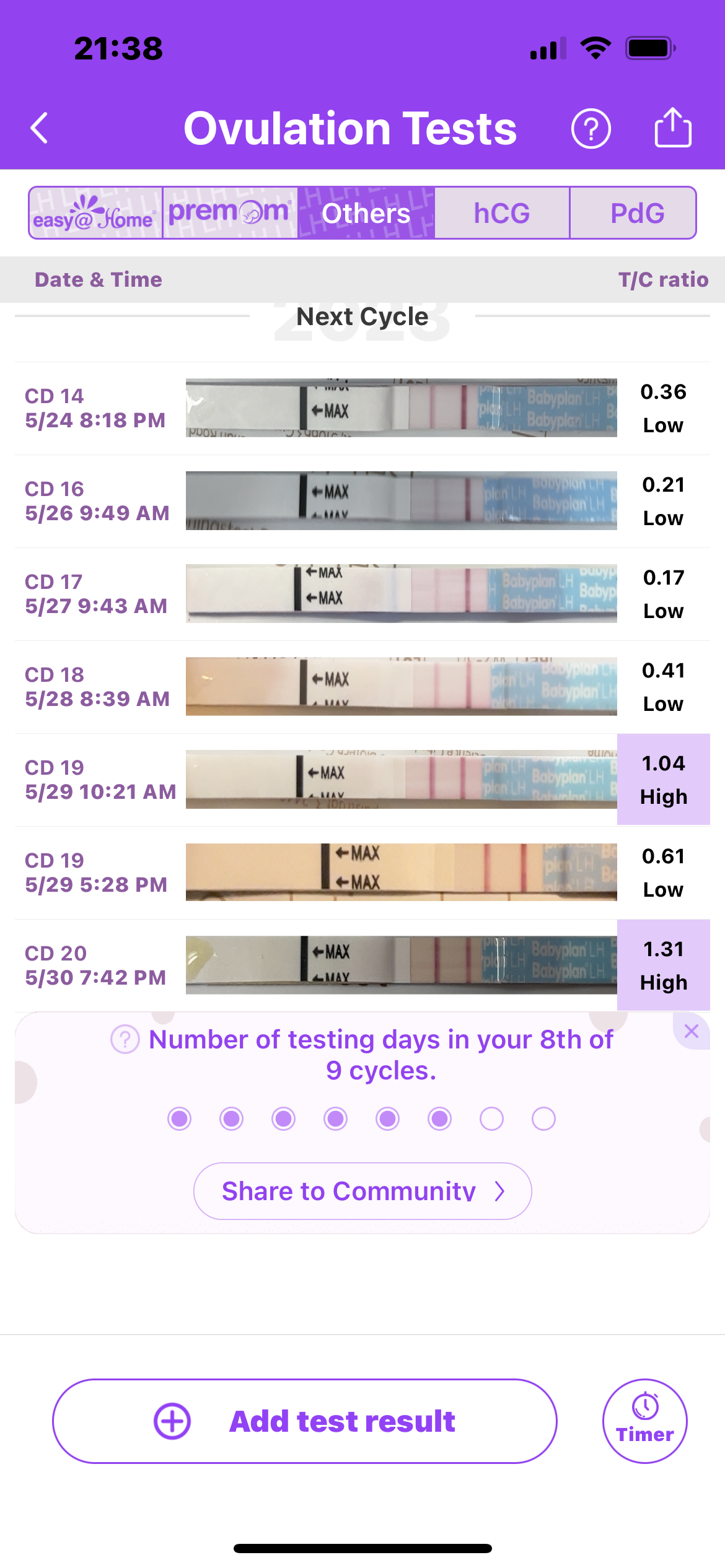The image size is (725, 1568).
Task: Switch to the hCG tab
Action: (502, 213)
